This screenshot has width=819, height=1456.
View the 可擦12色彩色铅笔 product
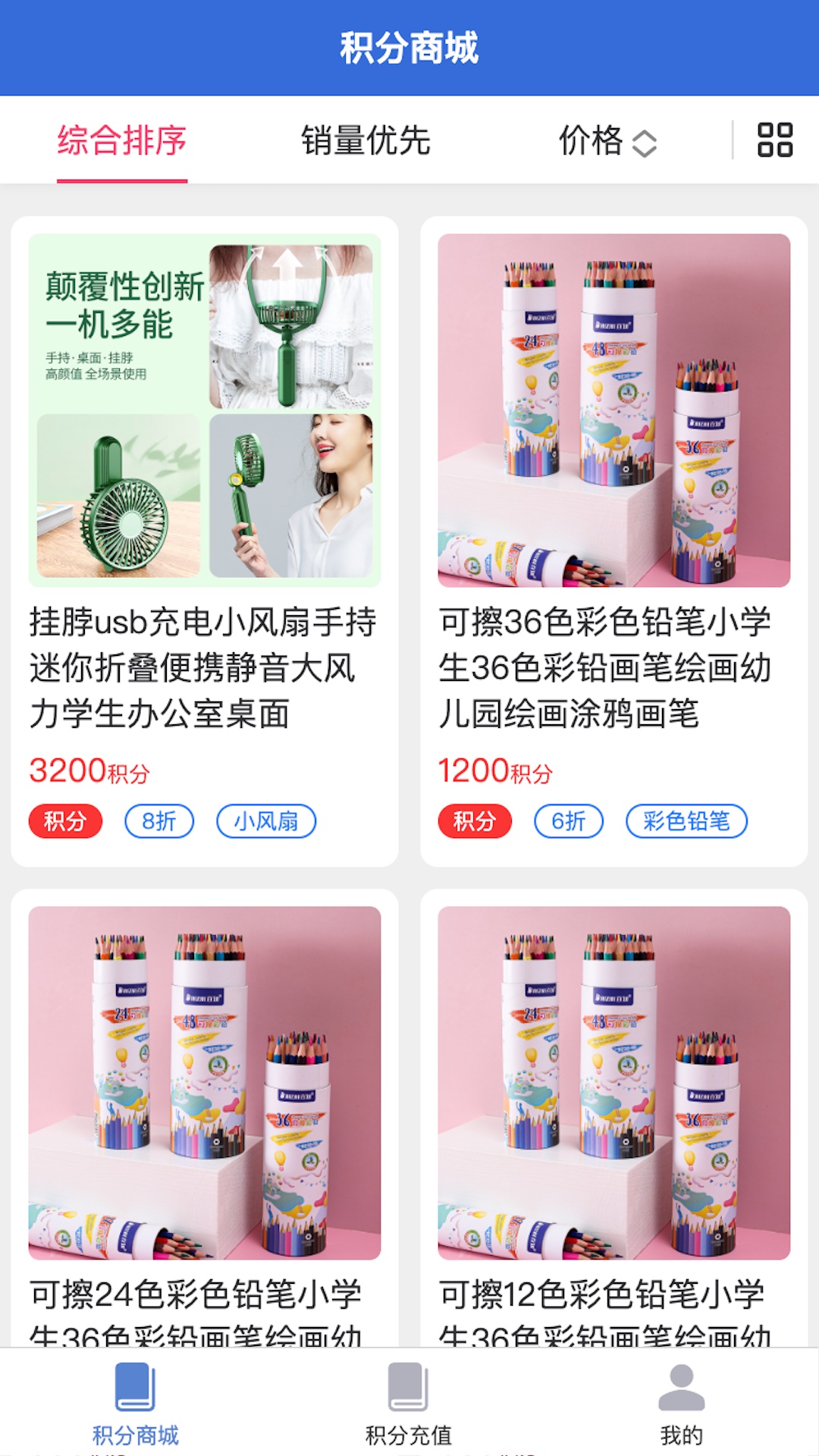(x=613, y=1100)
